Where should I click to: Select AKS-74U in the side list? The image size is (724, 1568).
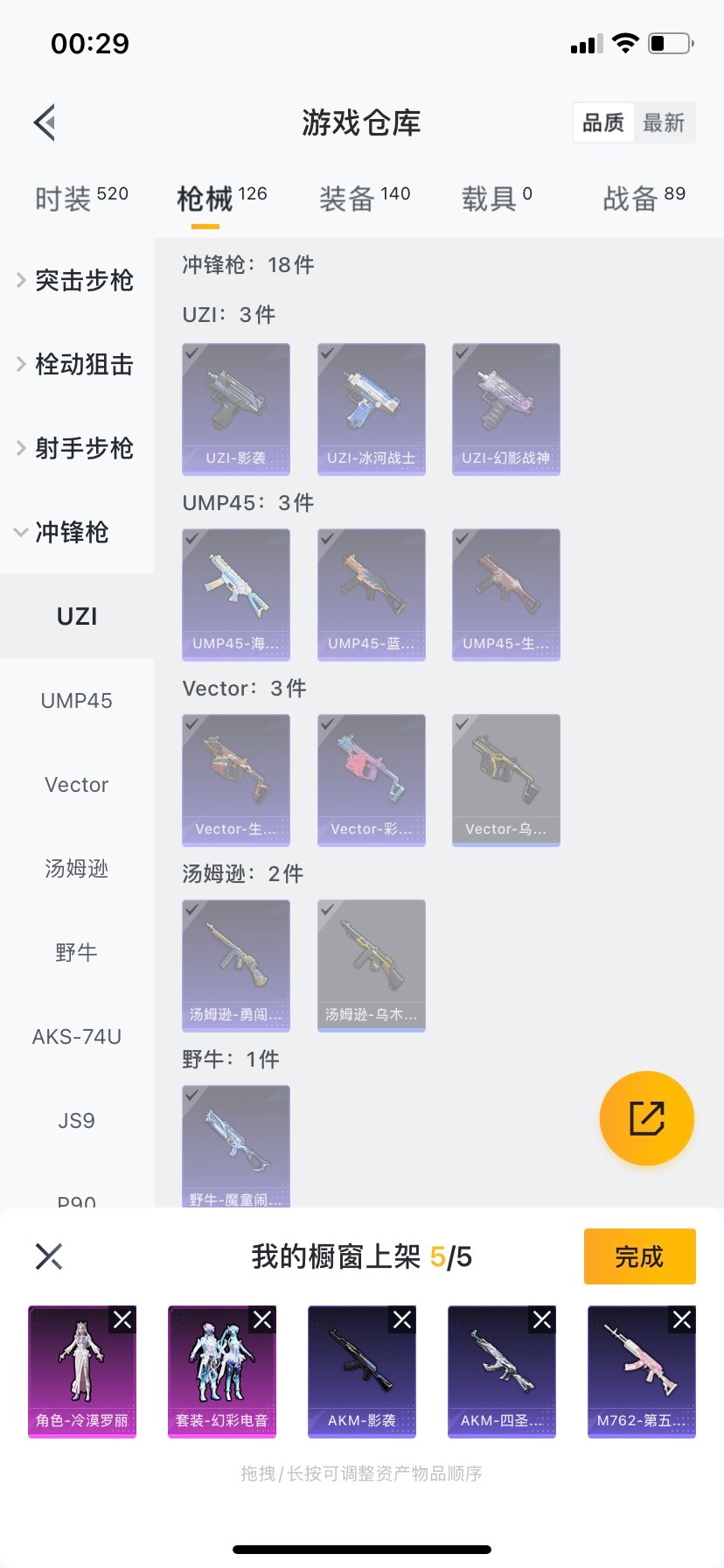coord(76,1036)
